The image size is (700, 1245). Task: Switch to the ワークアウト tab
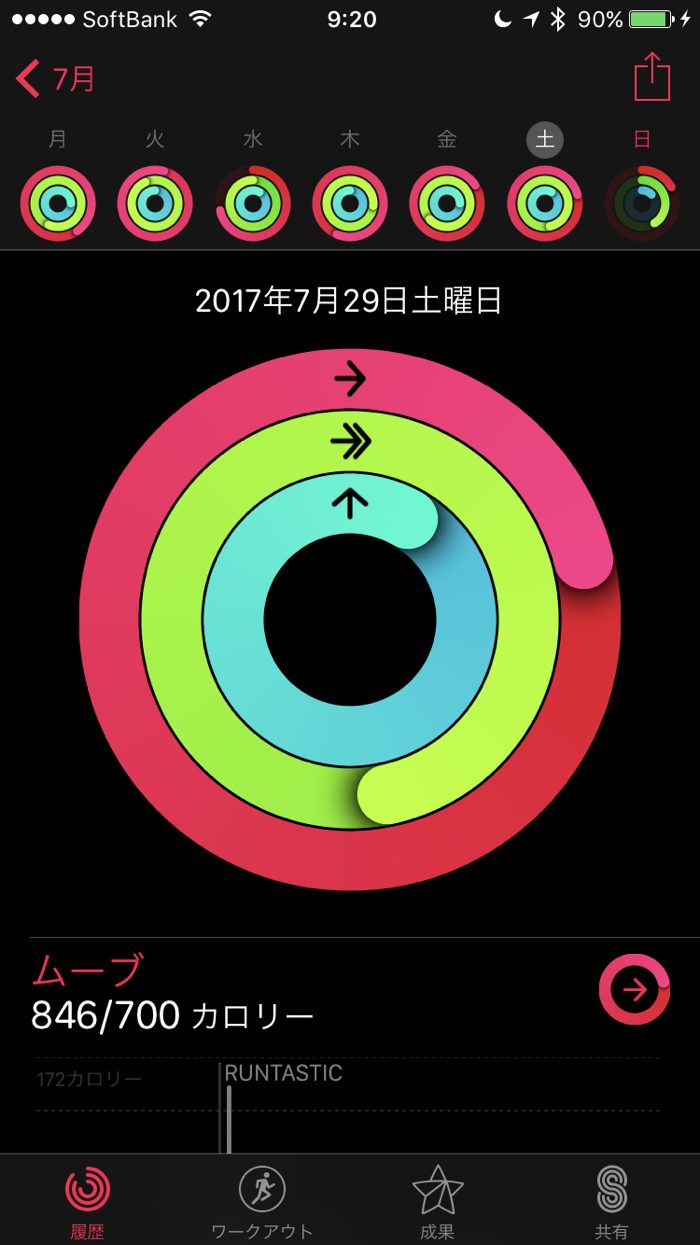(262, 1201)
